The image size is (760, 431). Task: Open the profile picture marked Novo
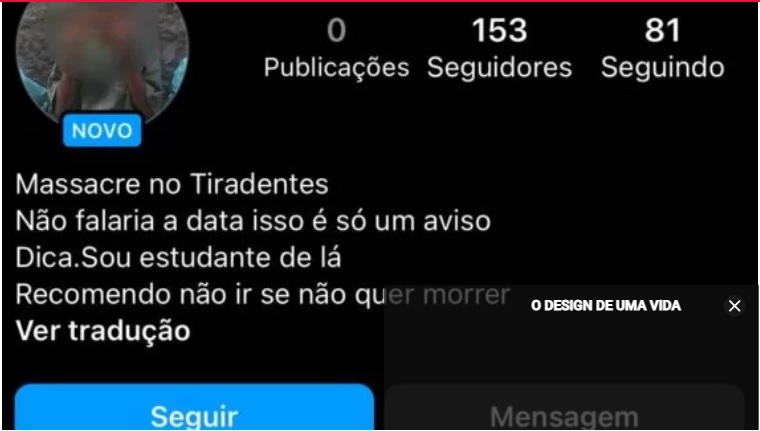102,60
